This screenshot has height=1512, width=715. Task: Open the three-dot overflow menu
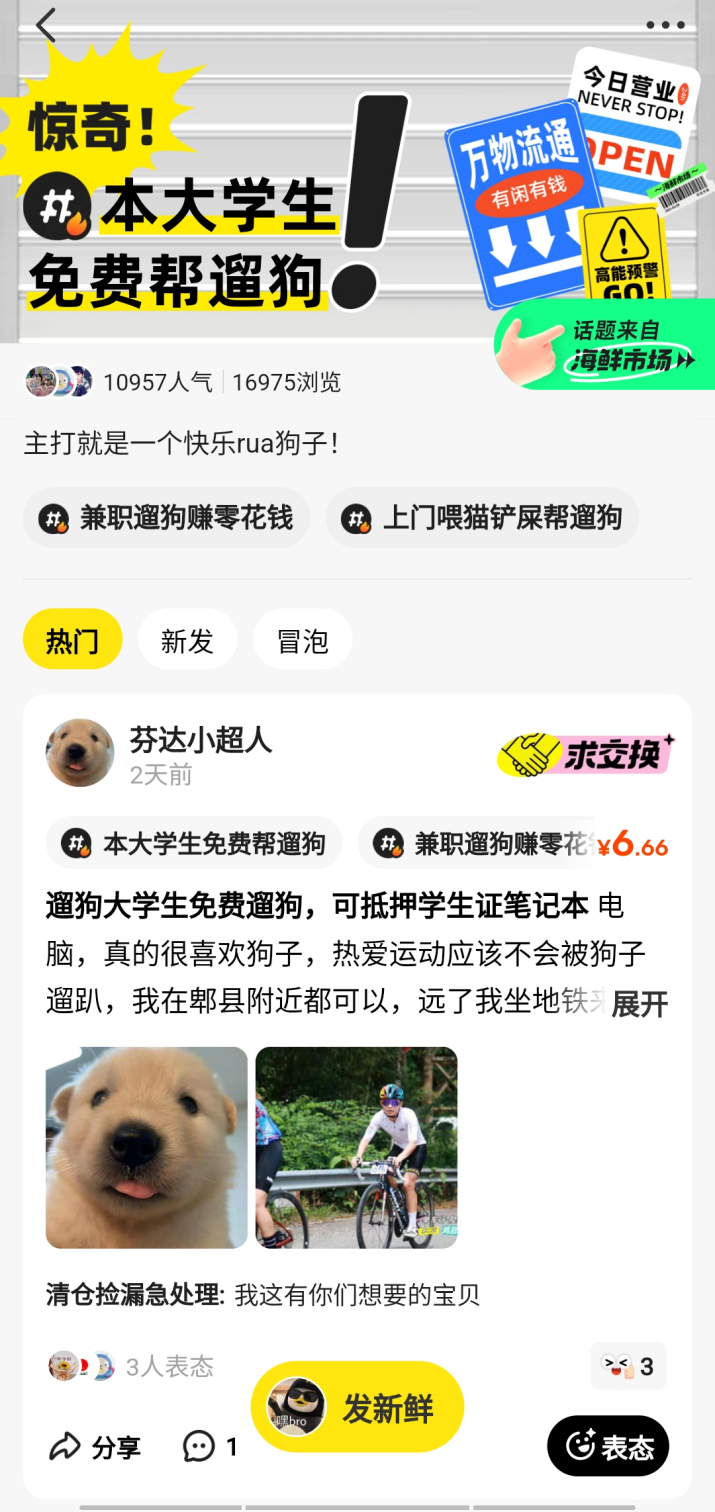click(665, 25)
